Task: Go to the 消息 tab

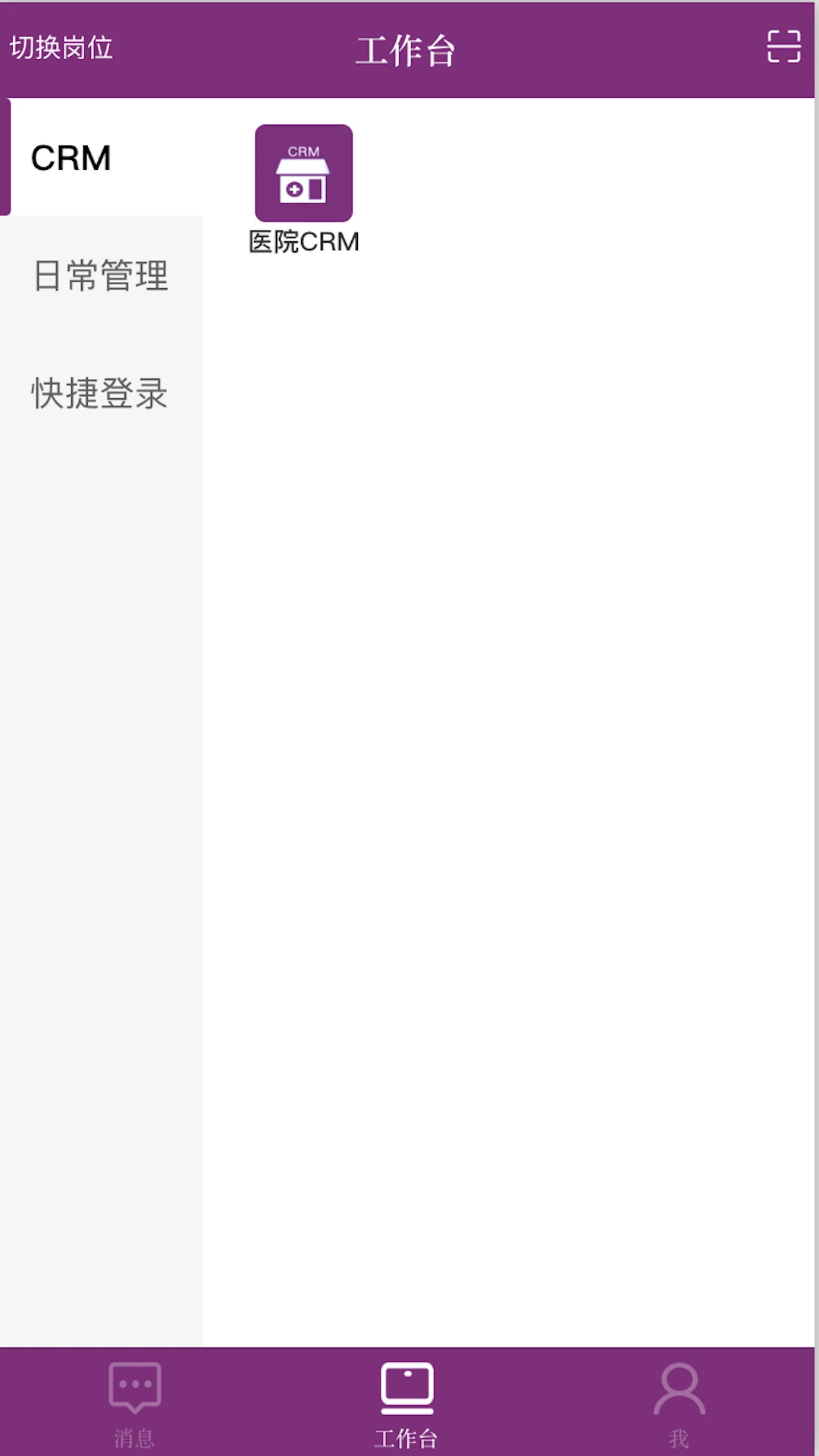Action: pos(135,1403)
